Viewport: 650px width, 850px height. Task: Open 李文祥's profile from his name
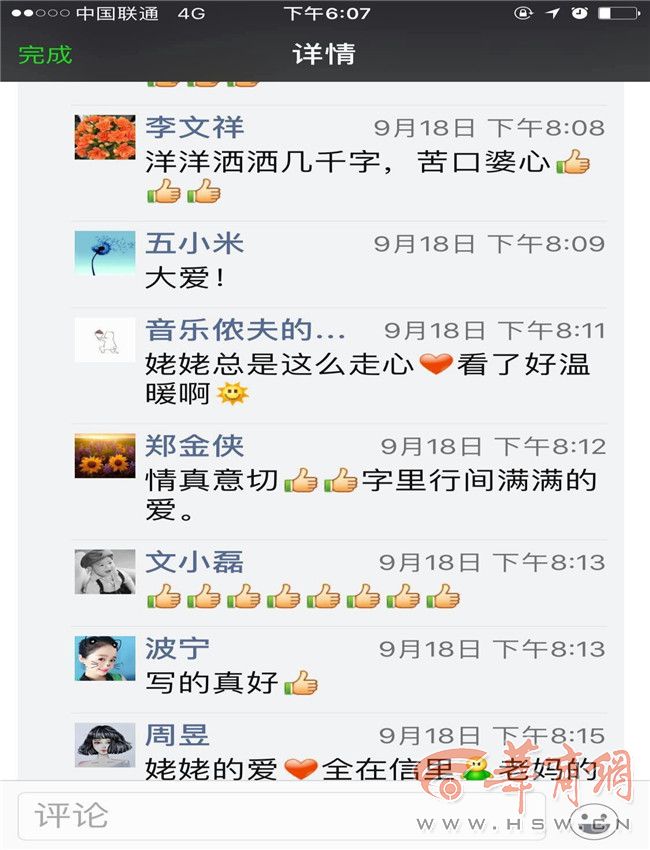[194, 128]
